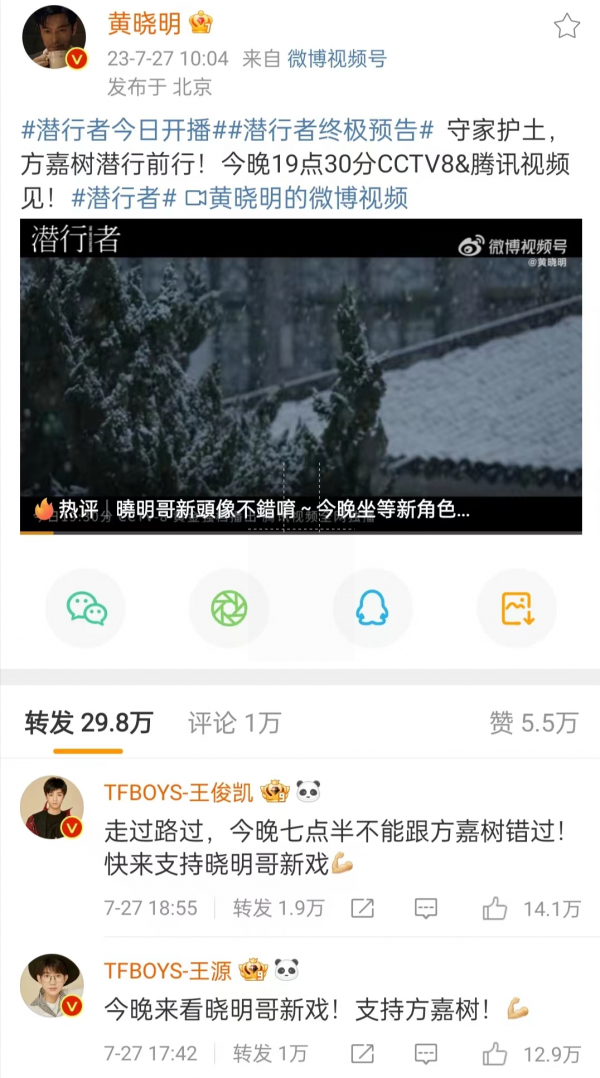Viewport: 600px width, 1078px height.
Task: Share the post to WeChat
Action: click(x=86, y=608)
